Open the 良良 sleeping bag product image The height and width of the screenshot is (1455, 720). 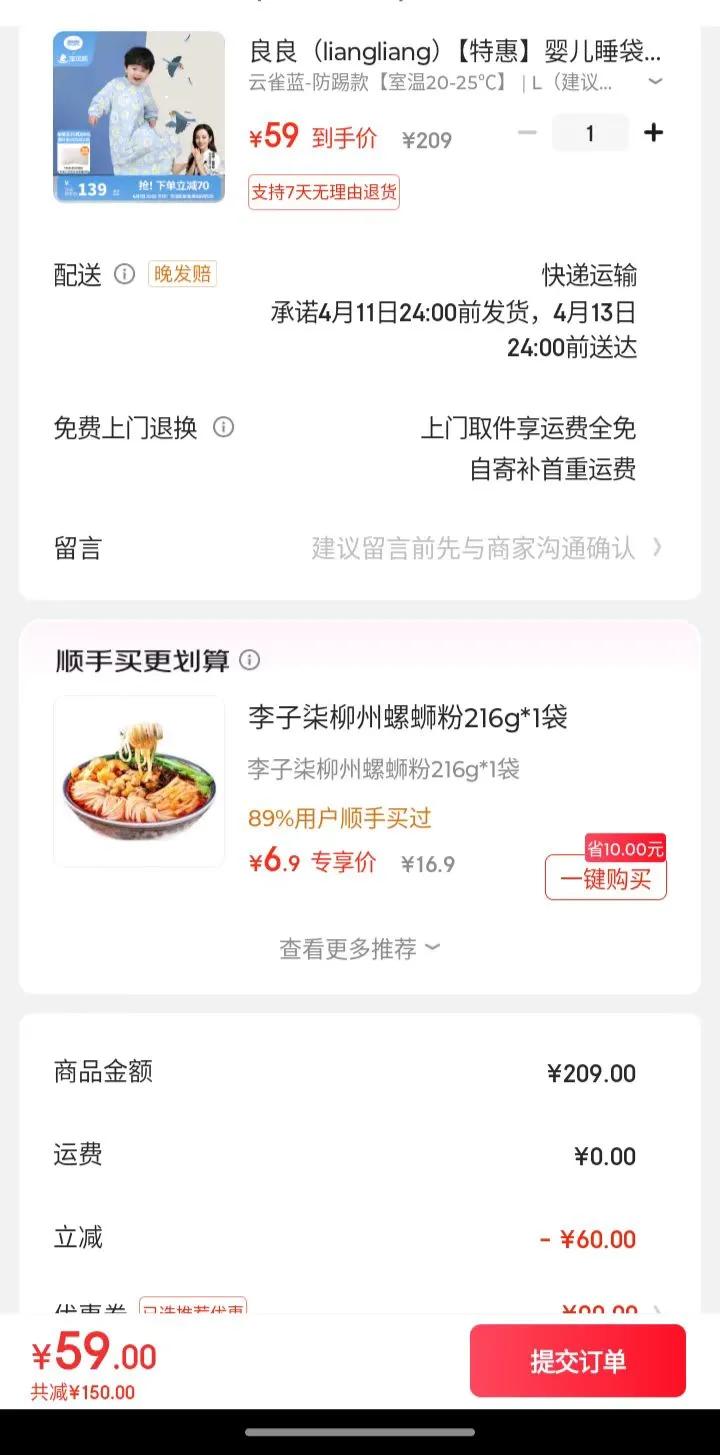[139, 117]
